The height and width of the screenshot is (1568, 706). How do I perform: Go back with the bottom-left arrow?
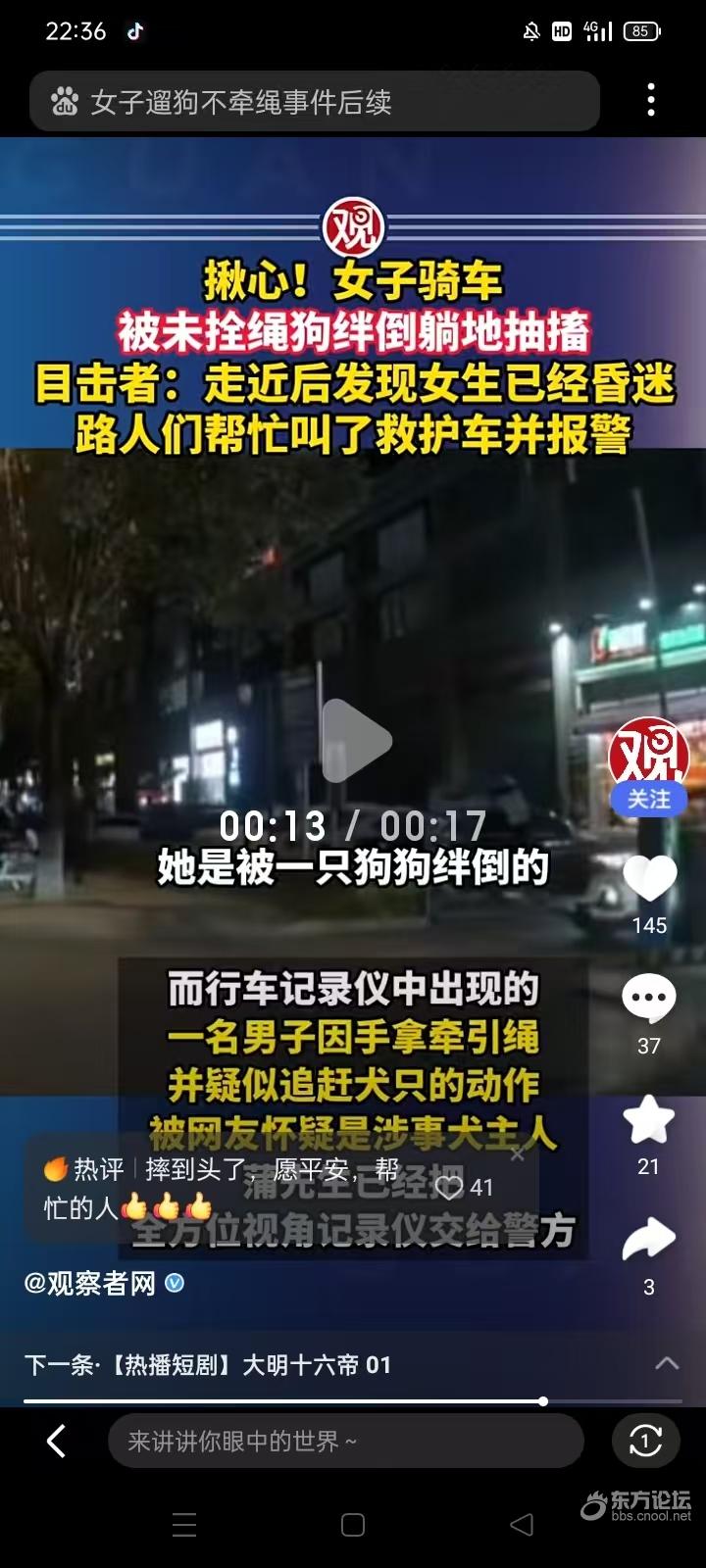tap(57, 1441)
